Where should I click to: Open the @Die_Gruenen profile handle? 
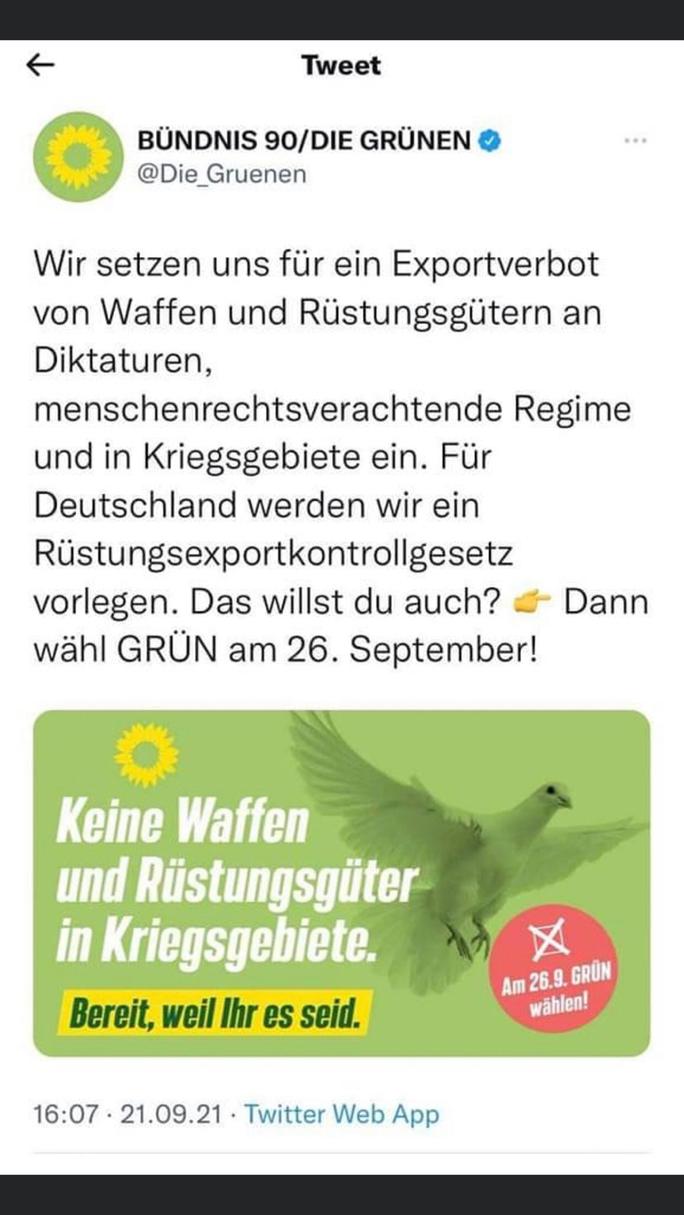pos(221,174)
